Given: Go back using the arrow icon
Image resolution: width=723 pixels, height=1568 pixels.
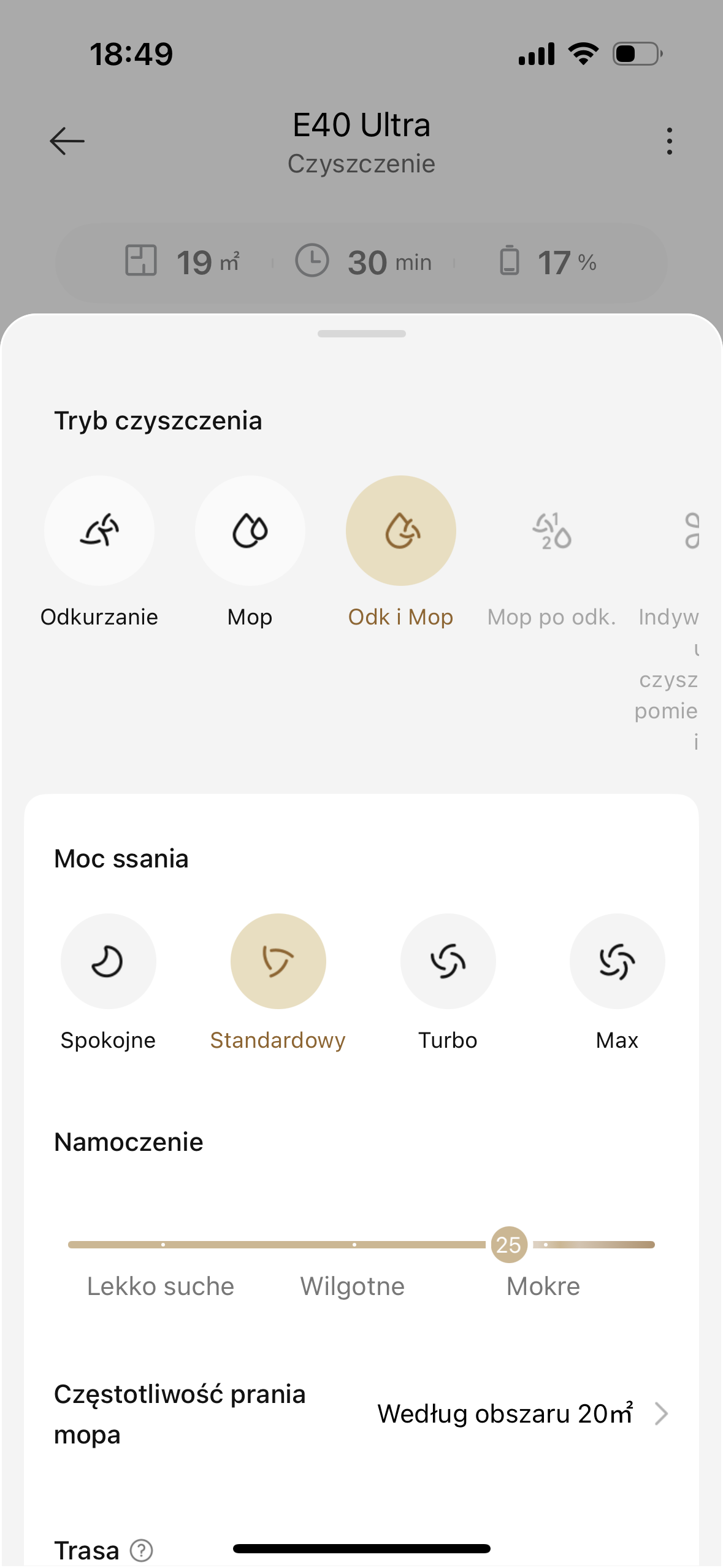Looking at the screenshot, I should click(67, 141).
